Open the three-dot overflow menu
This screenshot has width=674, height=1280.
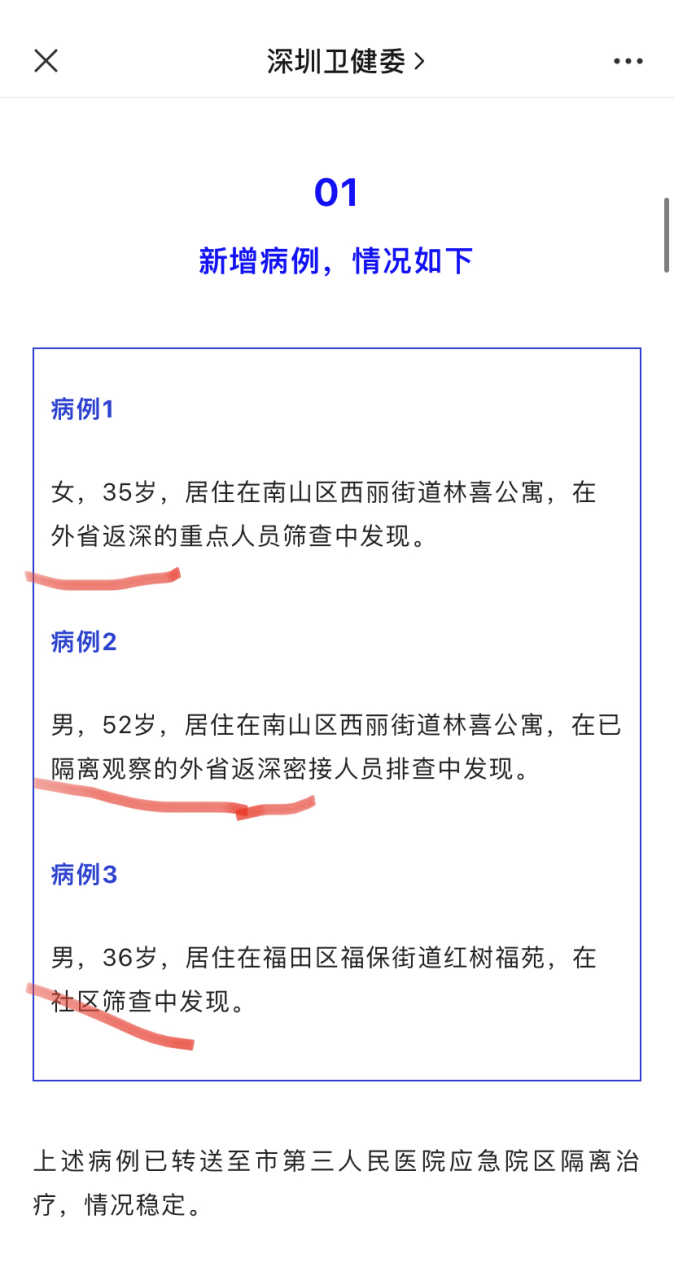point(628,61)
